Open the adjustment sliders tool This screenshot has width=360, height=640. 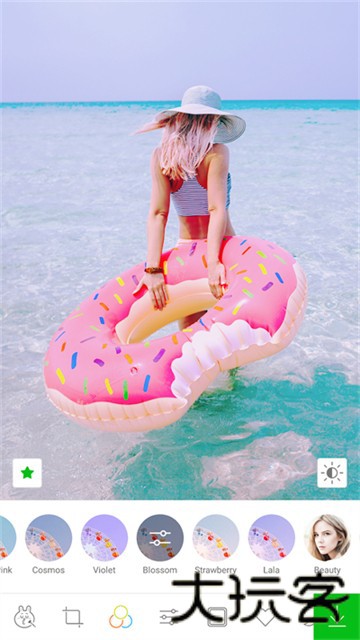169,616
